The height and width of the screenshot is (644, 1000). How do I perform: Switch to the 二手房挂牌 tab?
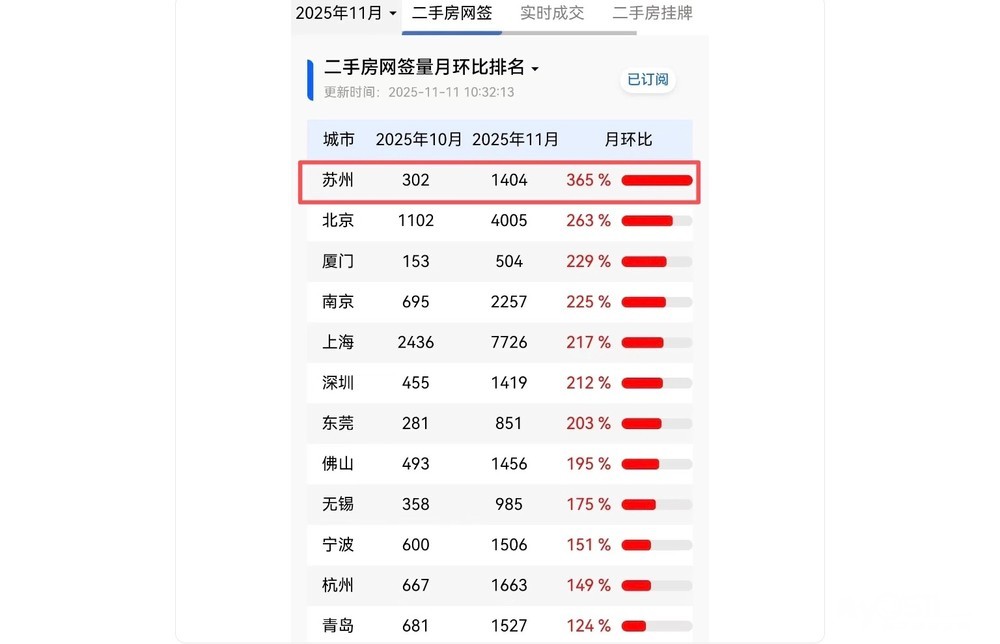(x=652, y=13)
